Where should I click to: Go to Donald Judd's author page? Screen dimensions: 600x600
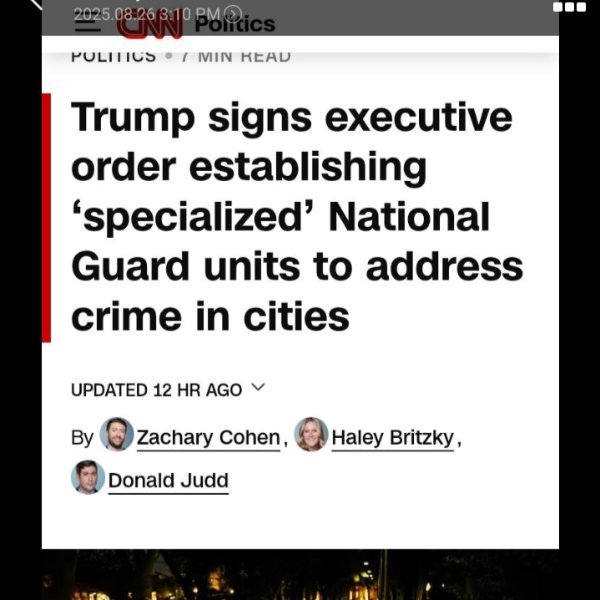[168, 480]
